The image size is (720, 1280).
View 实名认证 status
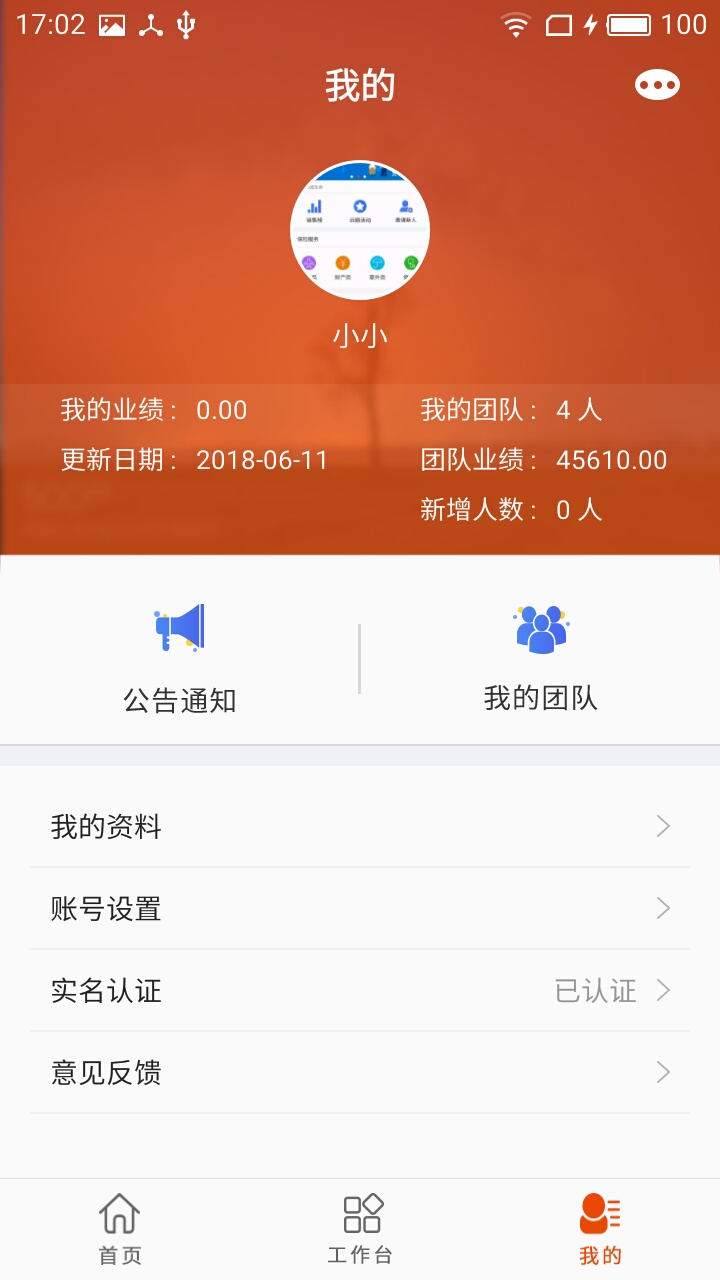pos(360,991)
